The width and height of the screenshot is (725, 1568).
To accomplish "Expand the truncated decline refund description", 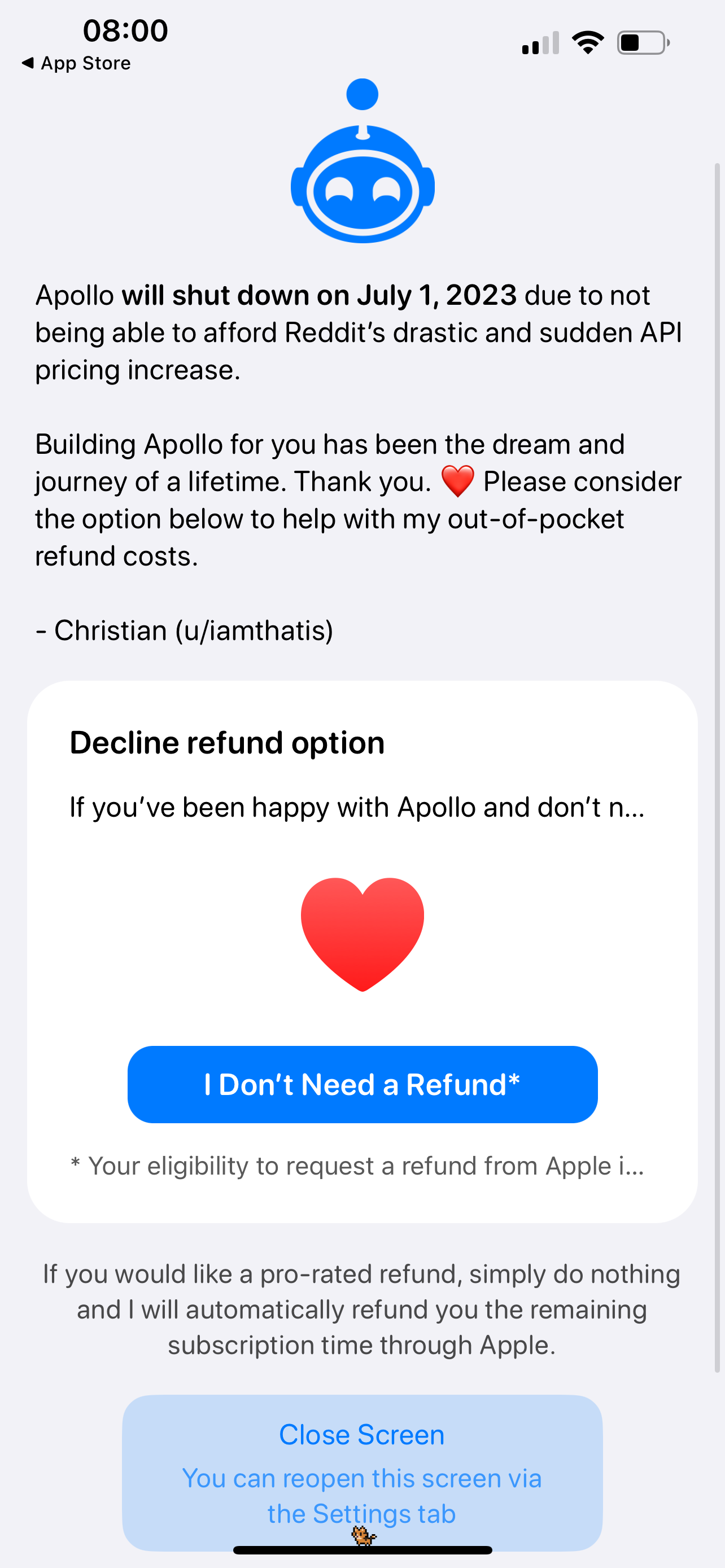I will (x=357, y=808).
